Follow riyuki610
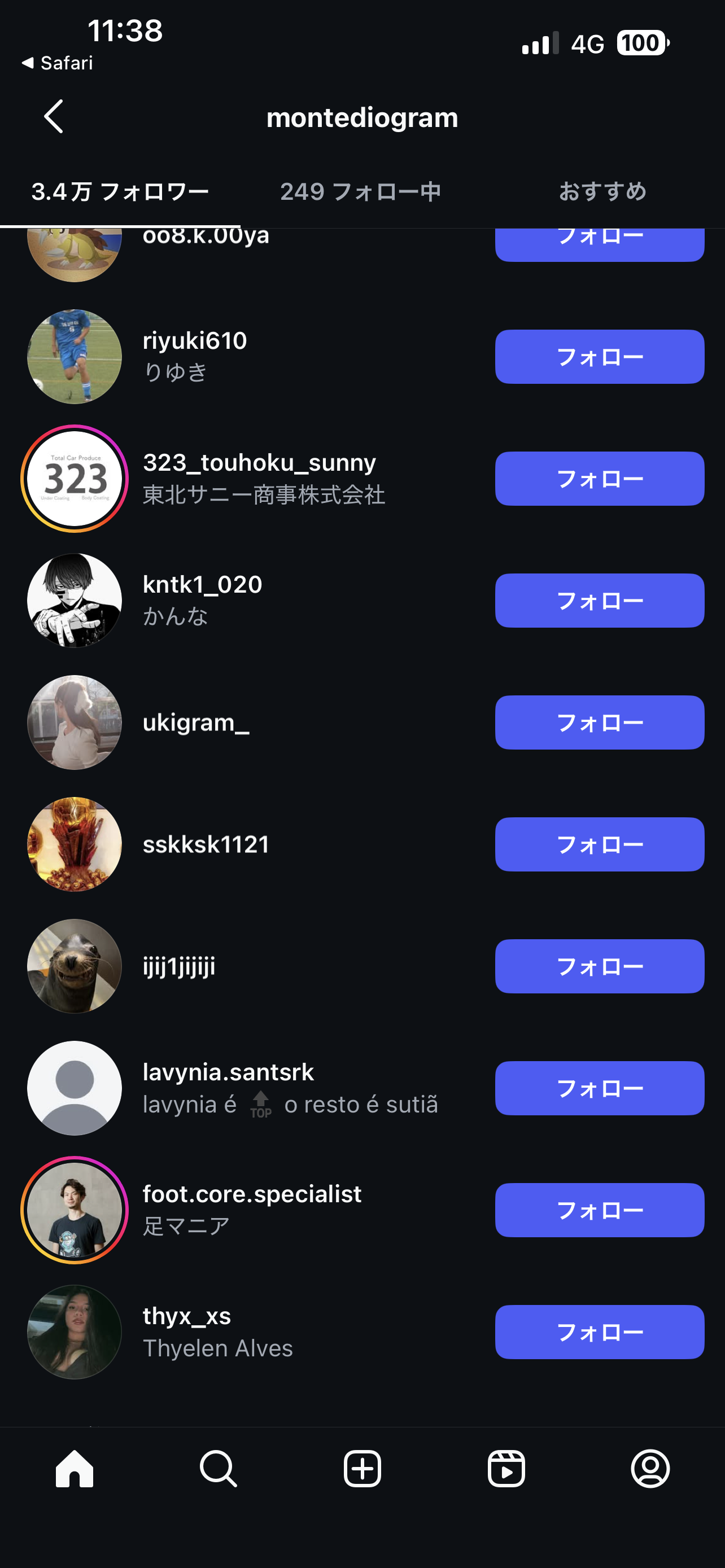 (599, 357)
